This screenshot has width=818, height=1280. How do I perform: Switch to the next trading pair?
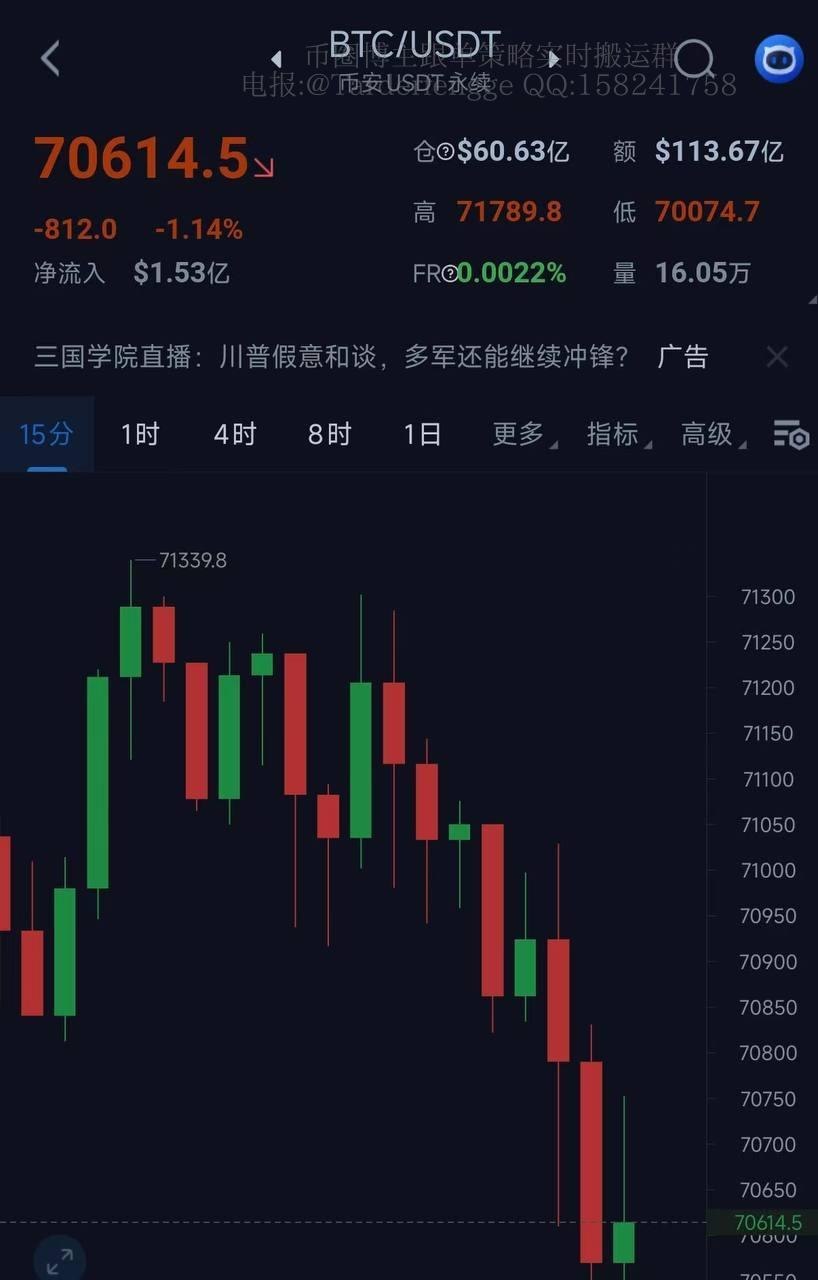tap(552, 59)
